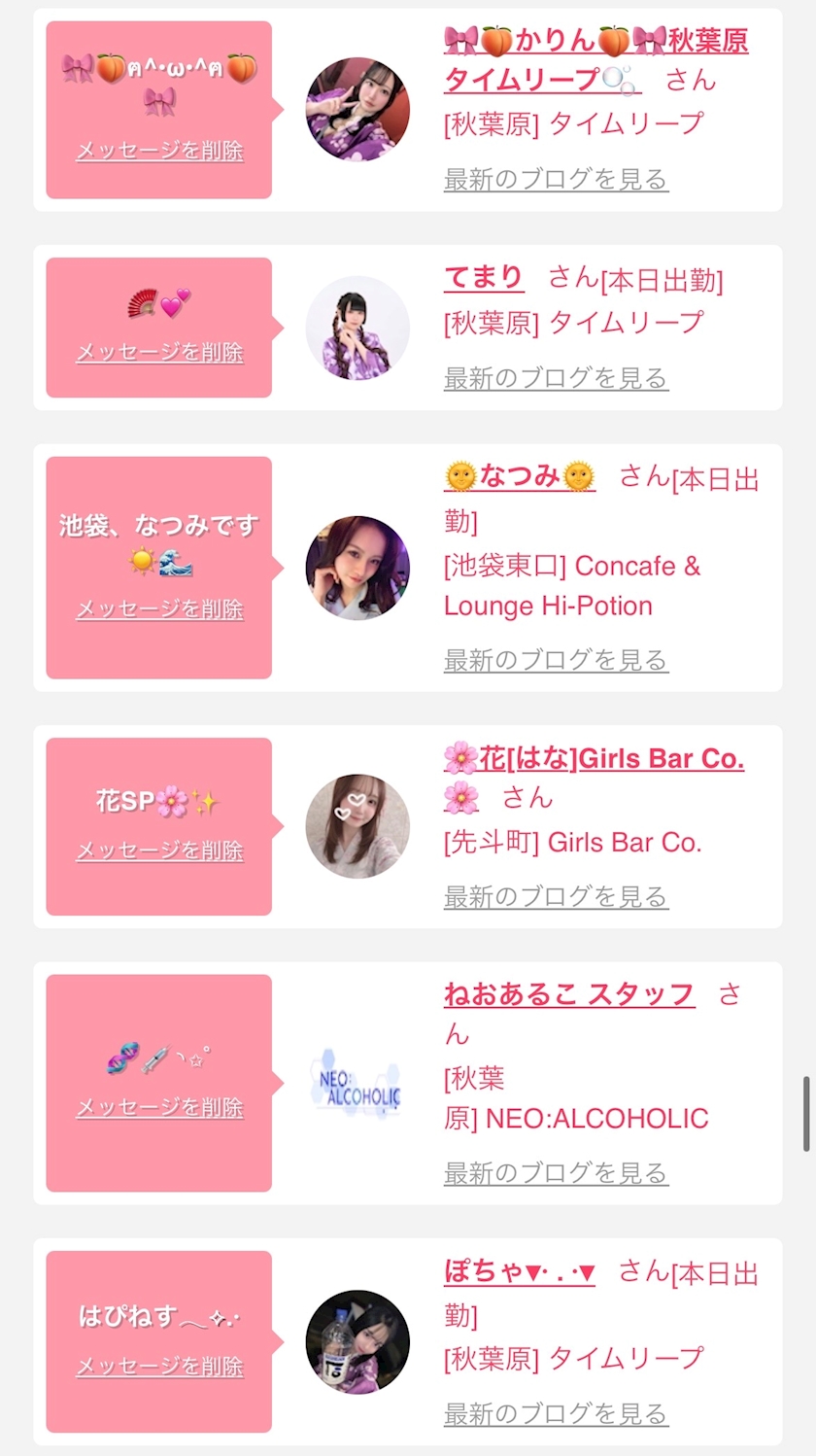
Task: Read てまり's latest blog
Action: coord(556,378)
